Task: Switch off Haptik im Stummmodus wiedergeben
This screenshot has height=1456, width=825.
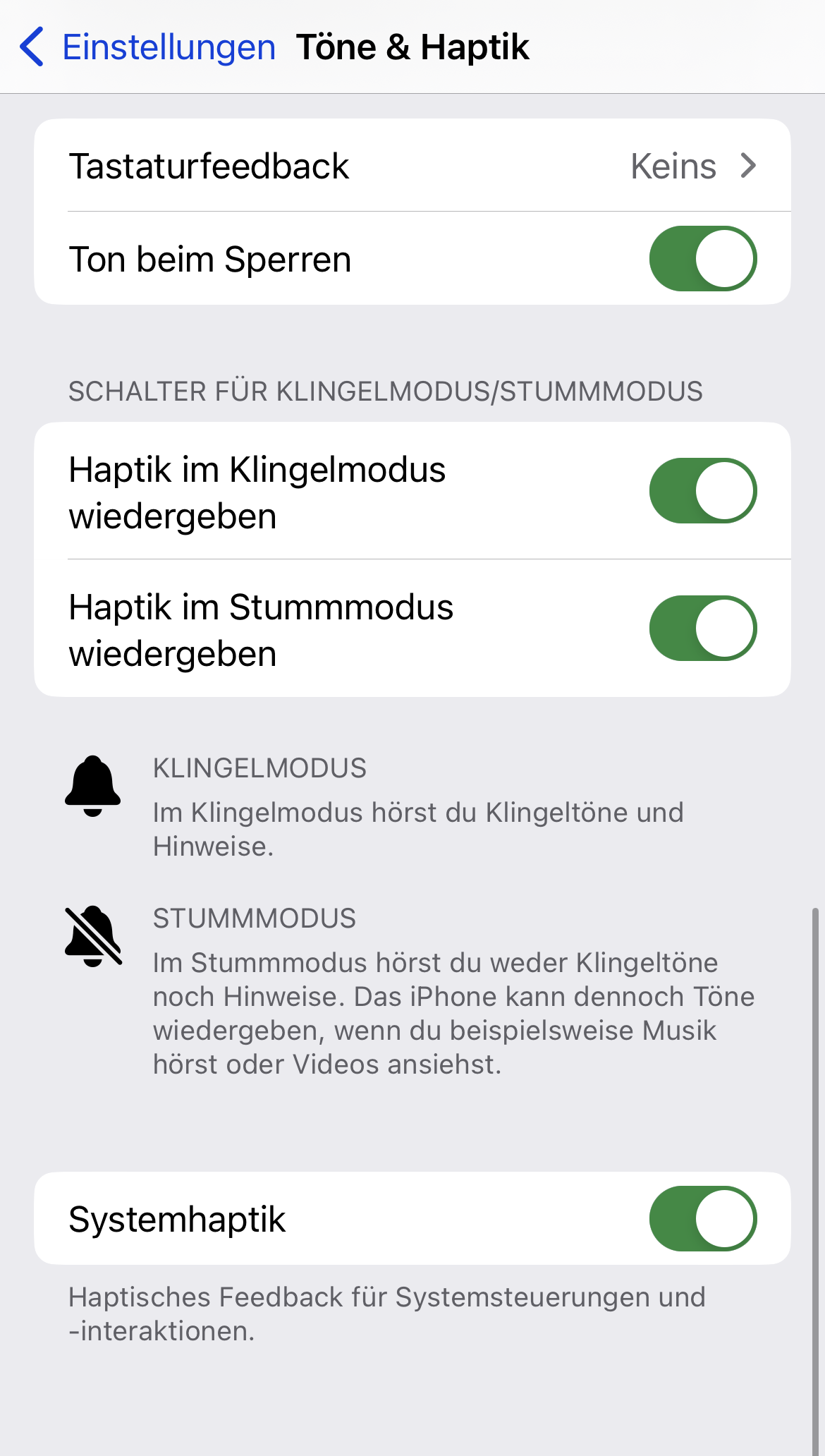Action: pos(702,629)
